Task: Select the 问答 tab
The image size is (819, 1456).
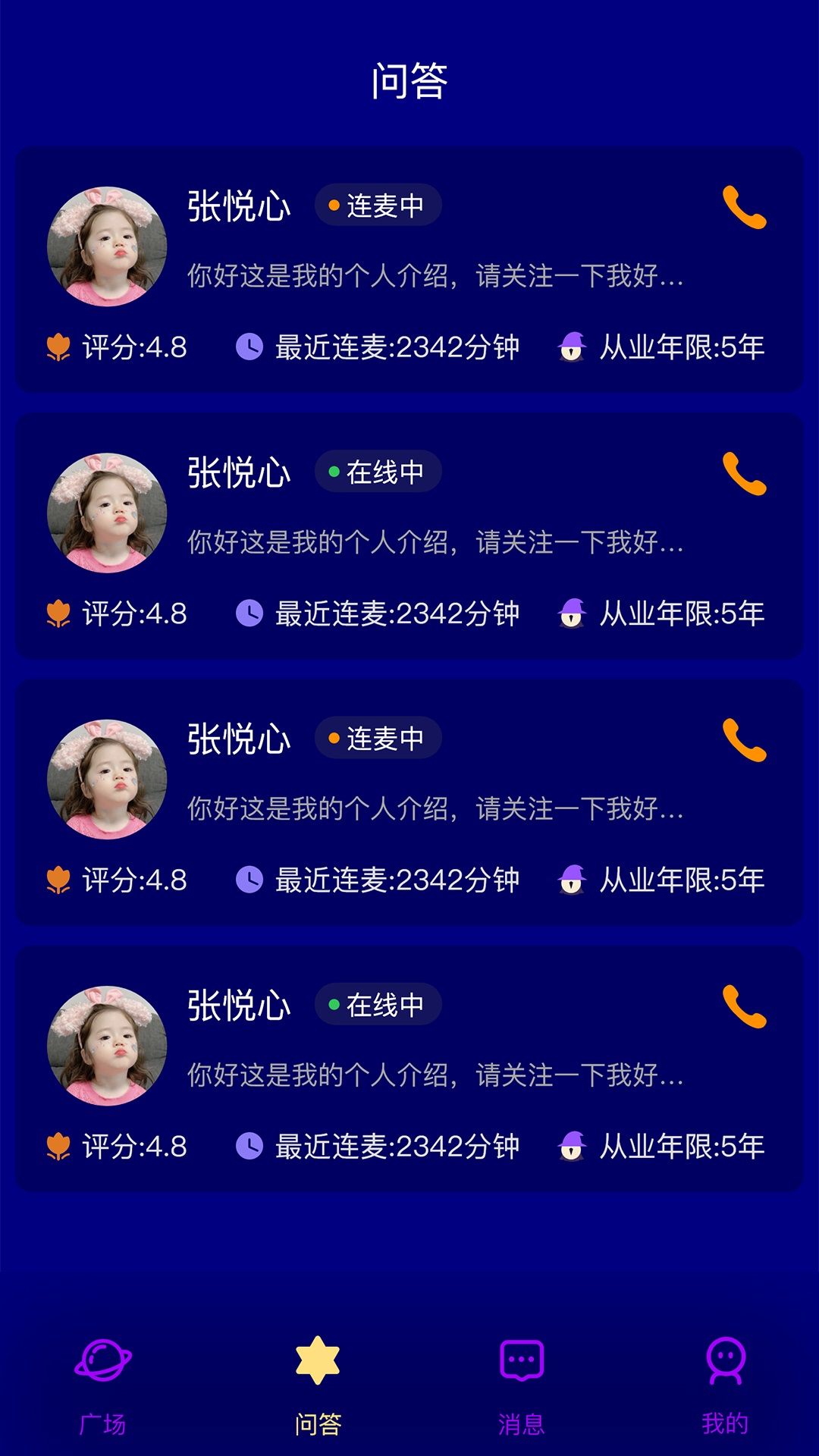Action: tap(318, 1387)
